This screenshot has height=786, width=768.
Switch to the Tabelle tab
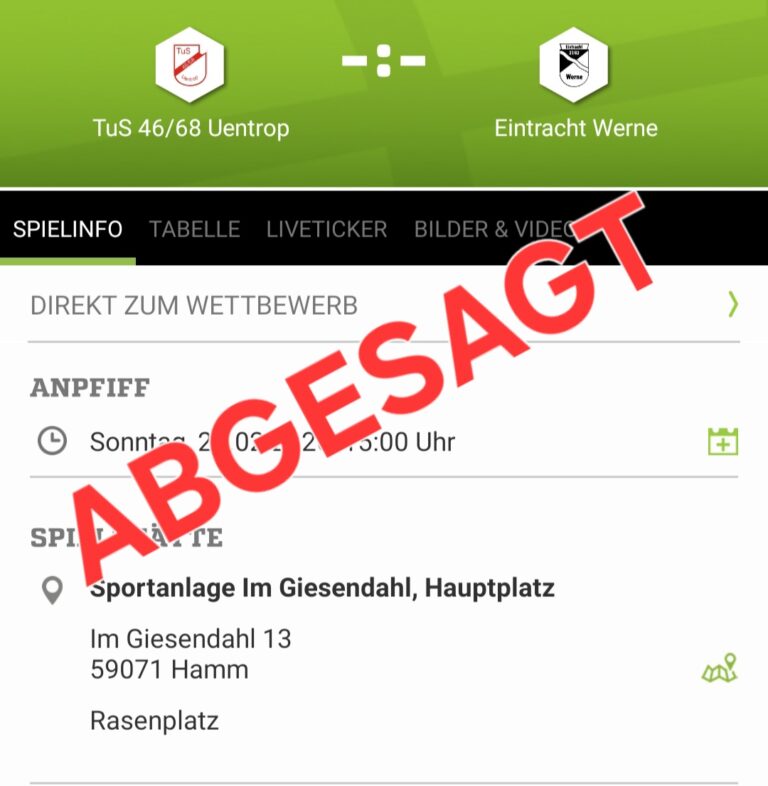[194, 229]
